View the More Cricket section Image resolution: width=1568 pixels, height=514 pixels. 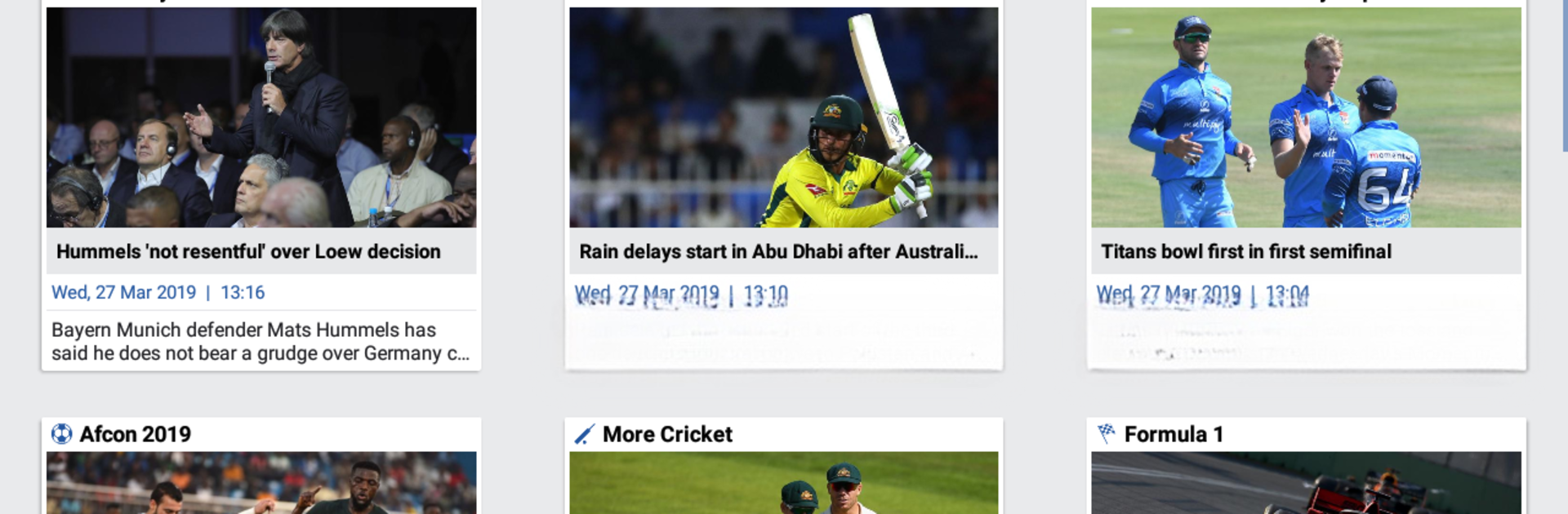[x=666, y=434]
